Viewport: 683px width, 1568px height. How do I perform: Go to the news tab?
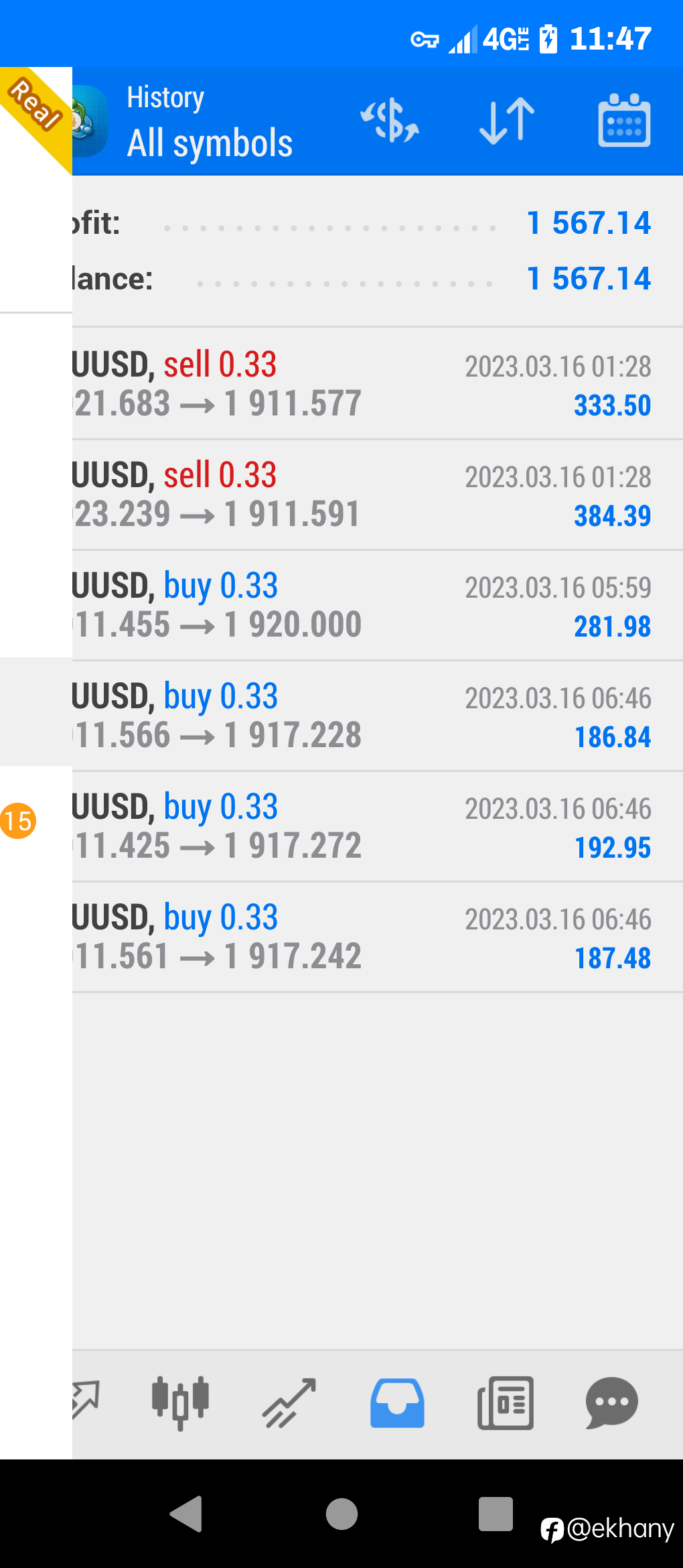[506, 1403]
